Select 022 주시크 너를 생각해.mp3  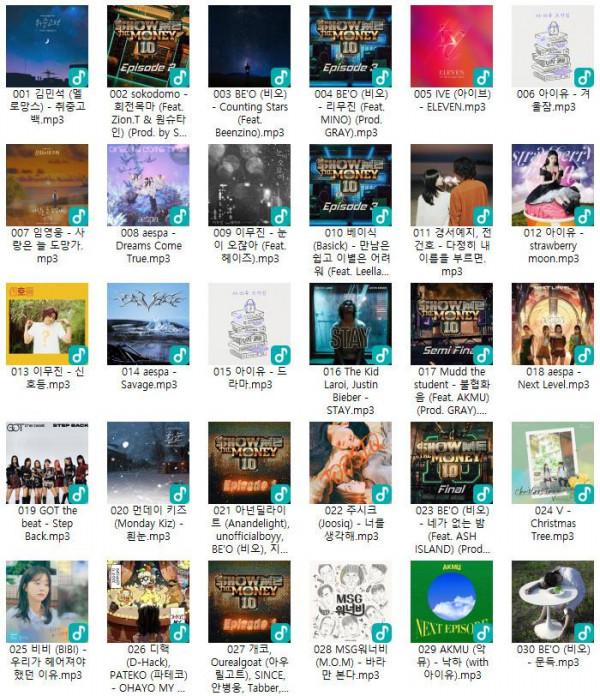click(349, 463)
